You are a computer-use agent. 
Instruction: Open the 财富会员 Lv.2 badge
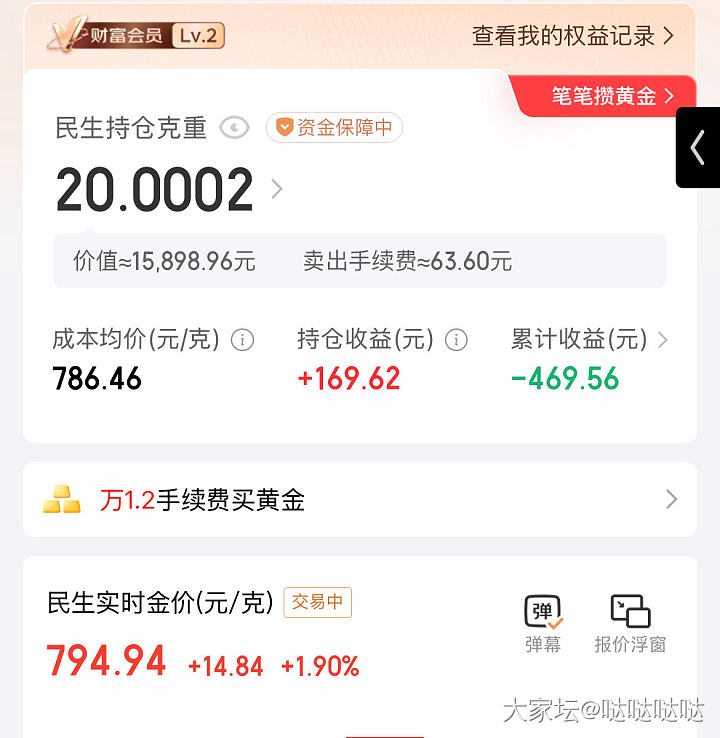(x=138, y=36)
